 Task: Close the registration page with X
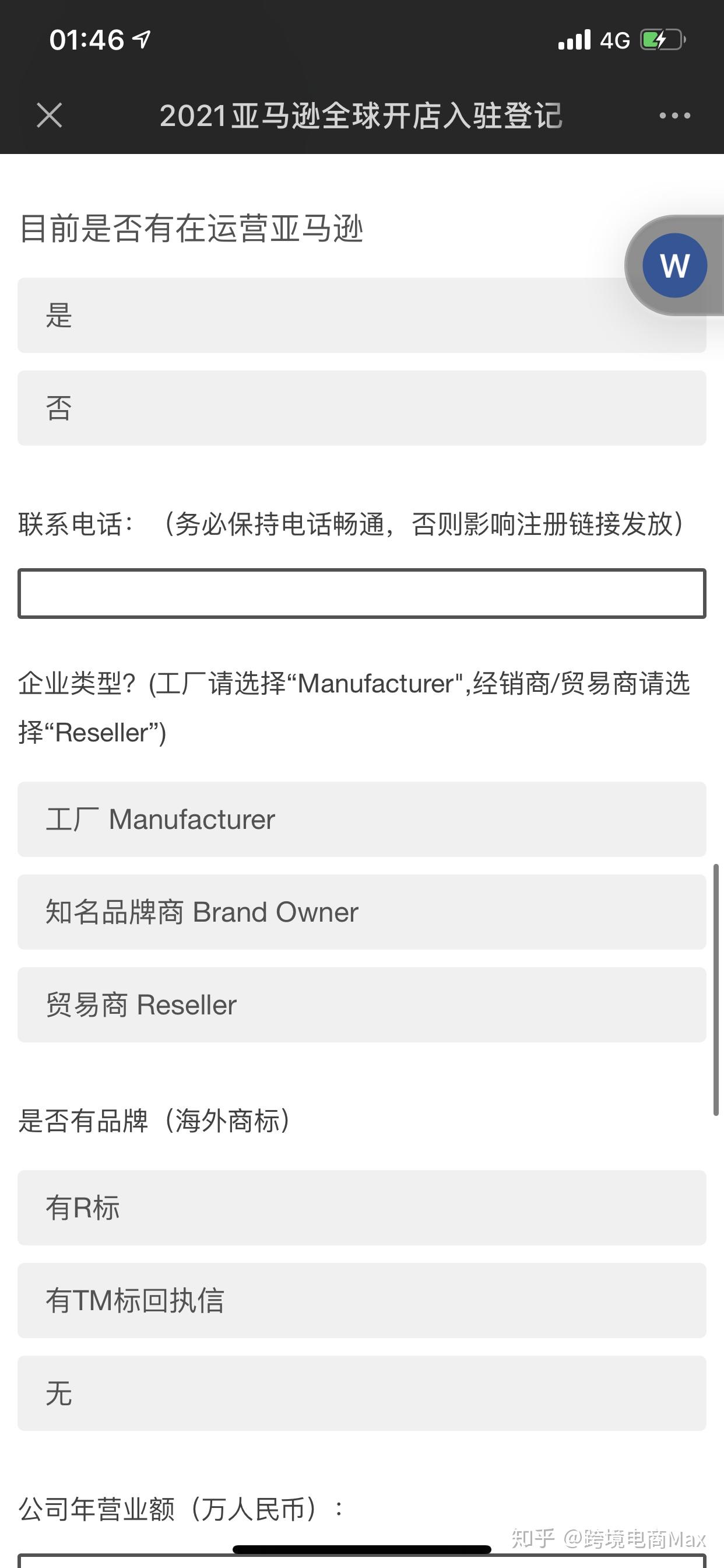coord(50,115)
